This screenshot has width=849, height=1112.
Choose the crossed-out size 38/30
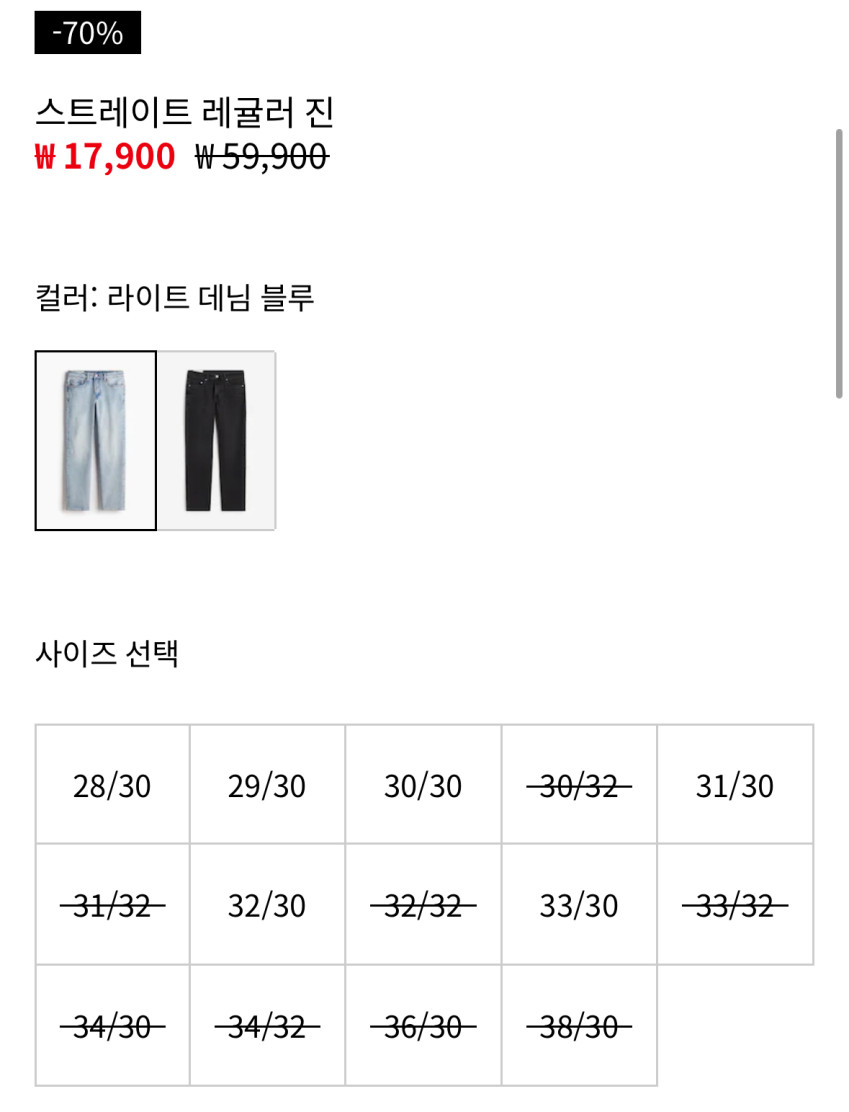click(579, 1026)
